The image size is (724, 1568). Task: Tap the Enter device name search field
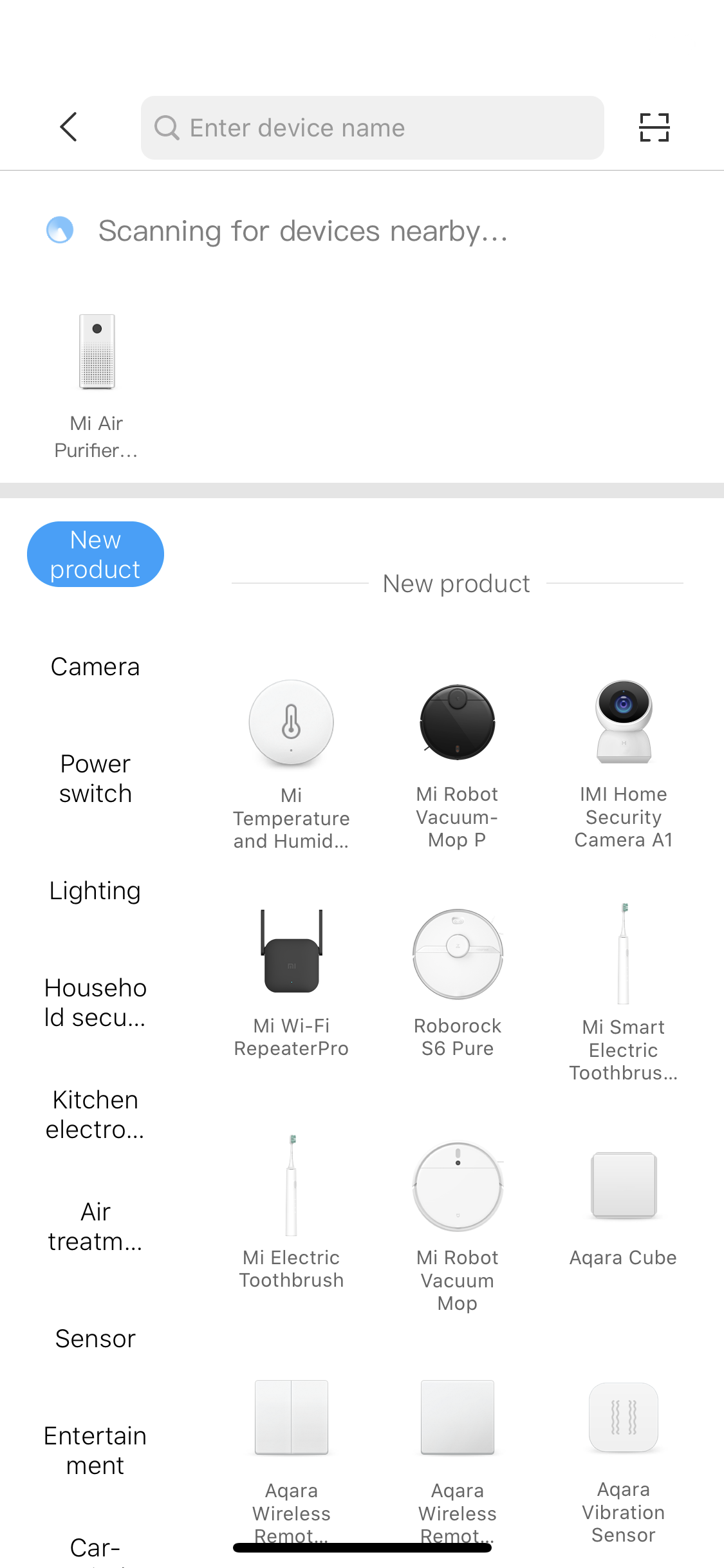[372, 127]
